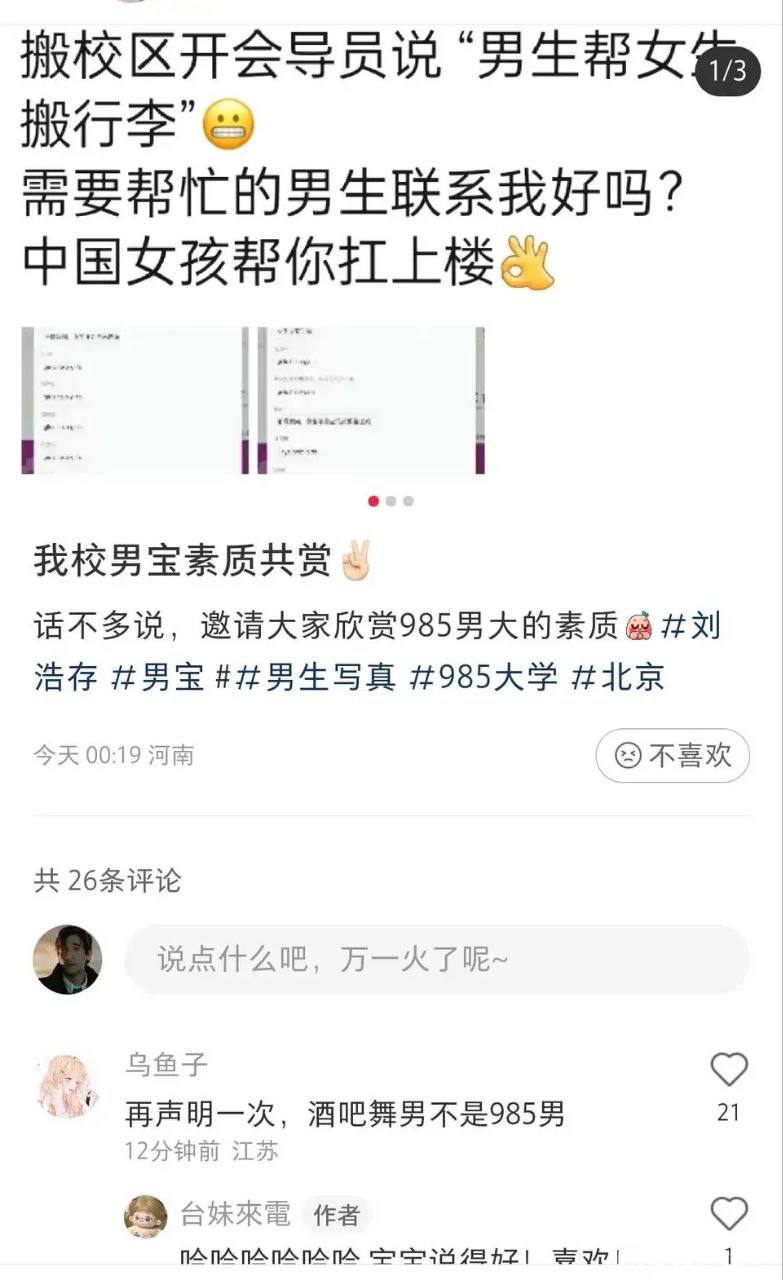
Task: Open the first screenshot thumbnail in the post image
Action: (135, 400)
